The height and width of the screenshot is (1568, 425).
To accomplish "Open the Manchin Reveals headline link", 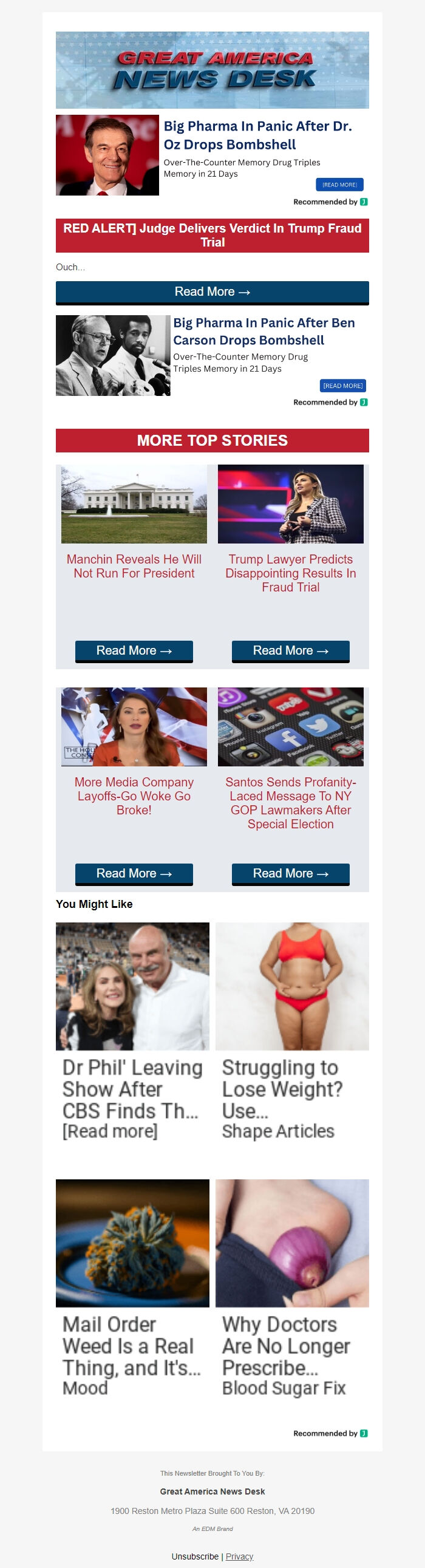I will pyautogui.click(x=134, y=566).
